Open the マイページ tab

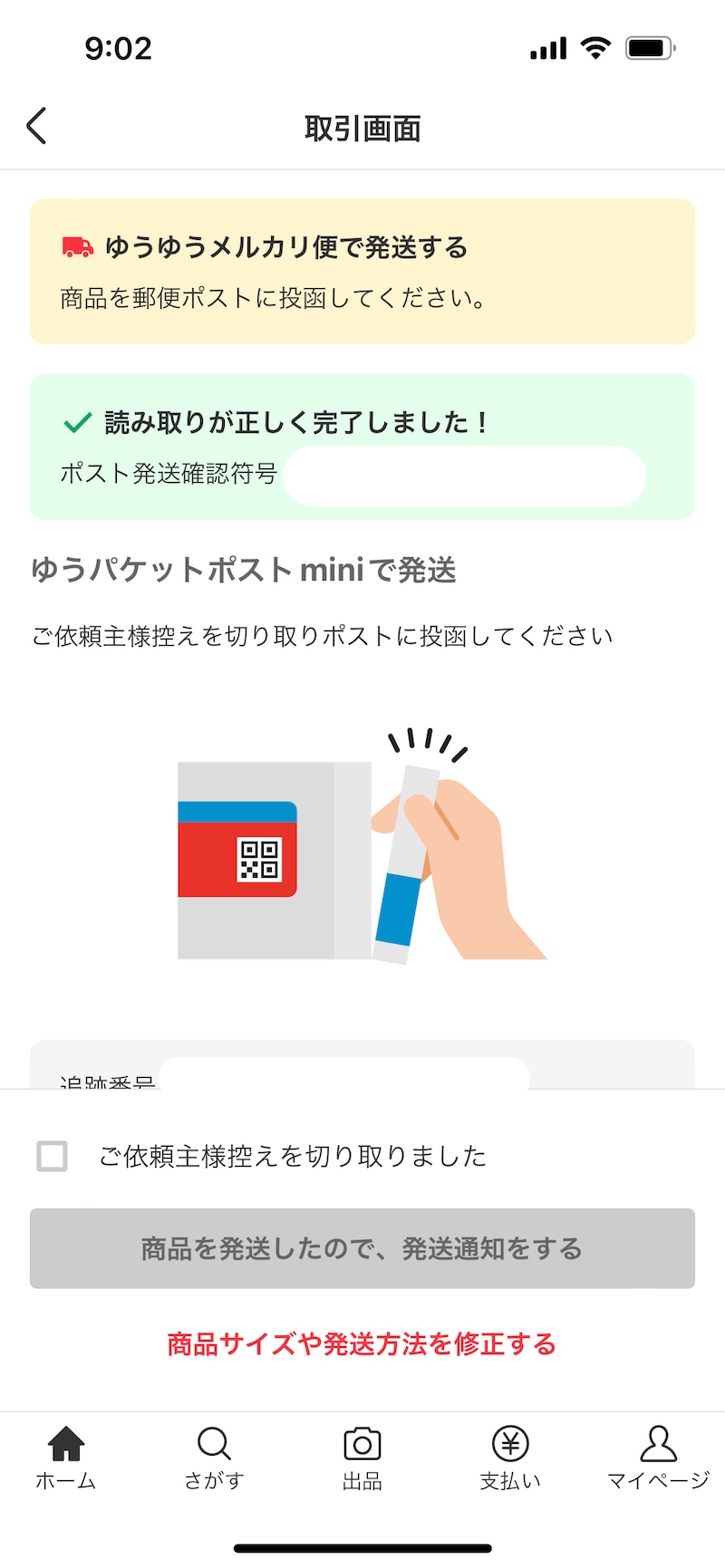click(658, 1457)
